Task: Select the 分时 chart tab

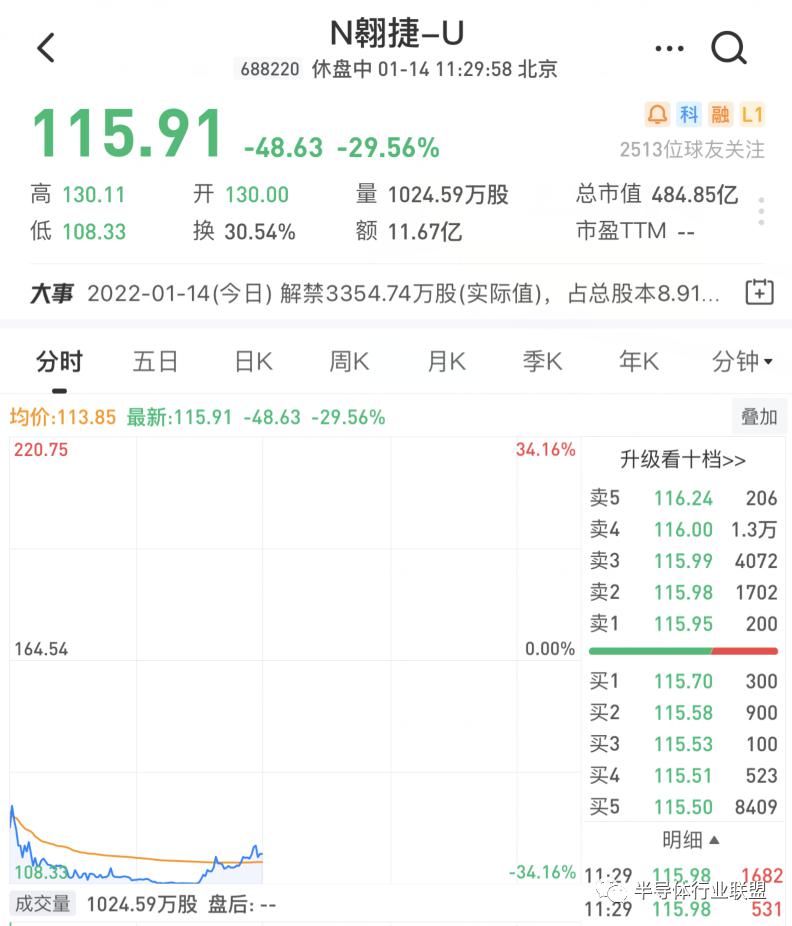Action: [x=59, y=361]
